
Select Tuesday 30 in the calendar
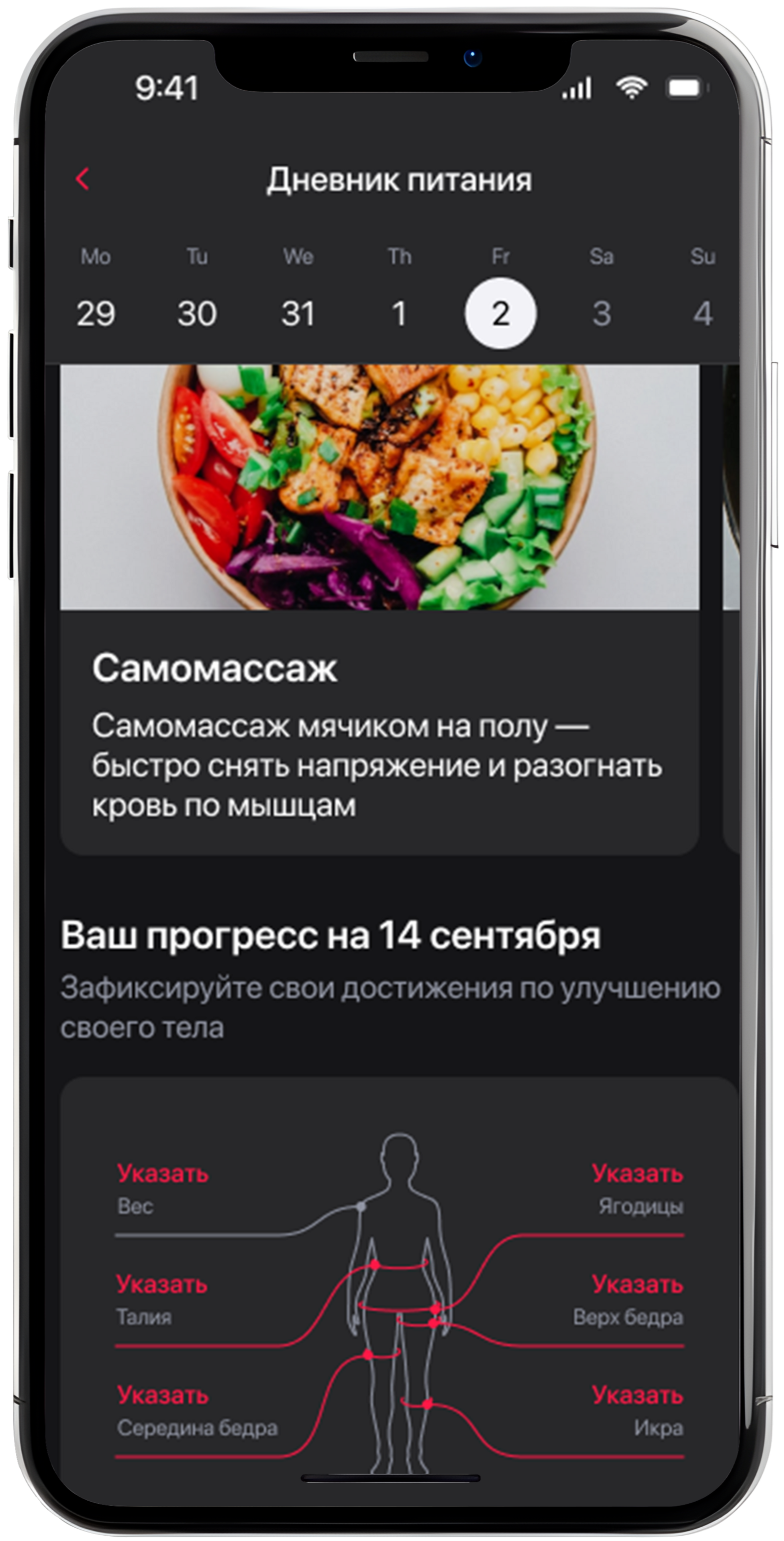pyautogui.click(x=197, y=313)
